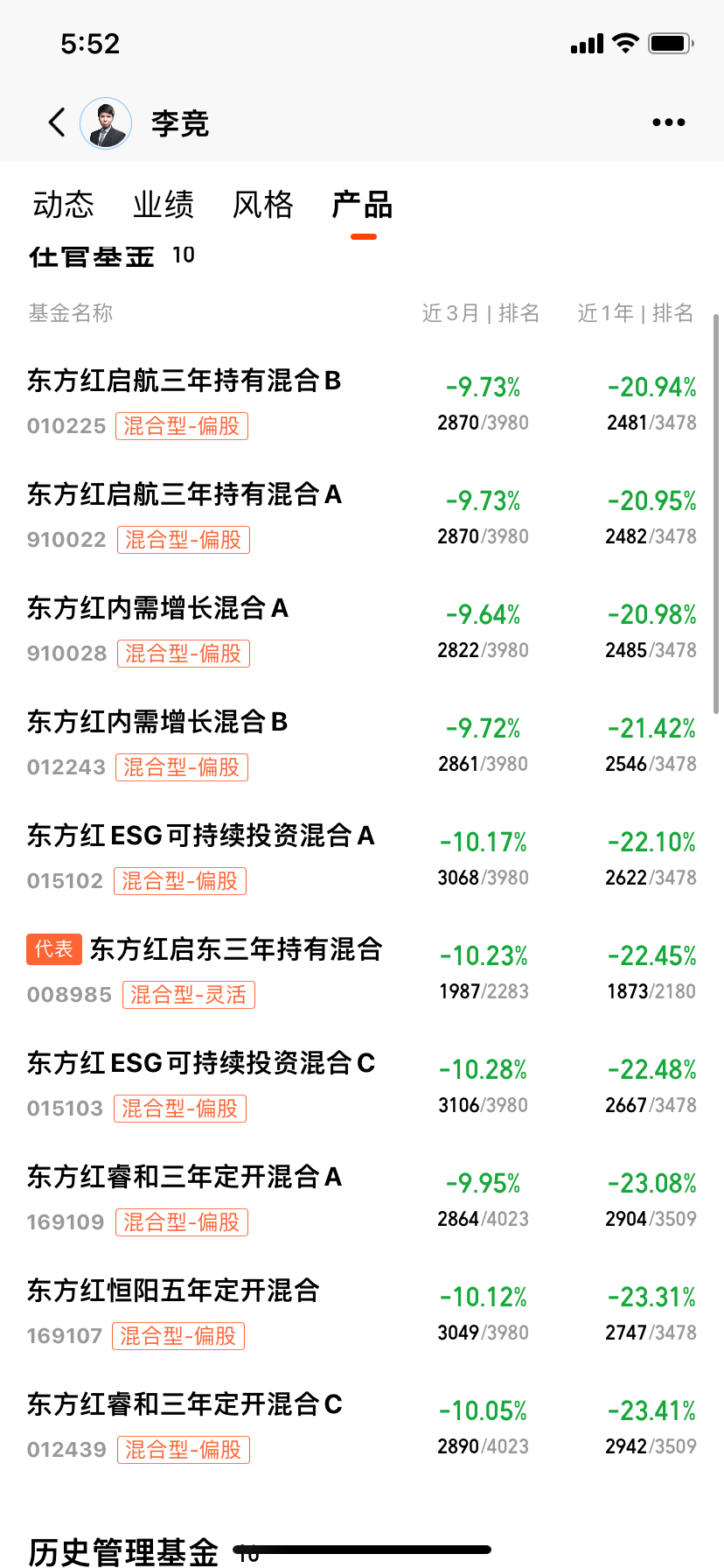This screenshot has width=724, height=1568.
Task: Open fund 东方红启航三年持有混合B
Action: click(x=184, y=381)
